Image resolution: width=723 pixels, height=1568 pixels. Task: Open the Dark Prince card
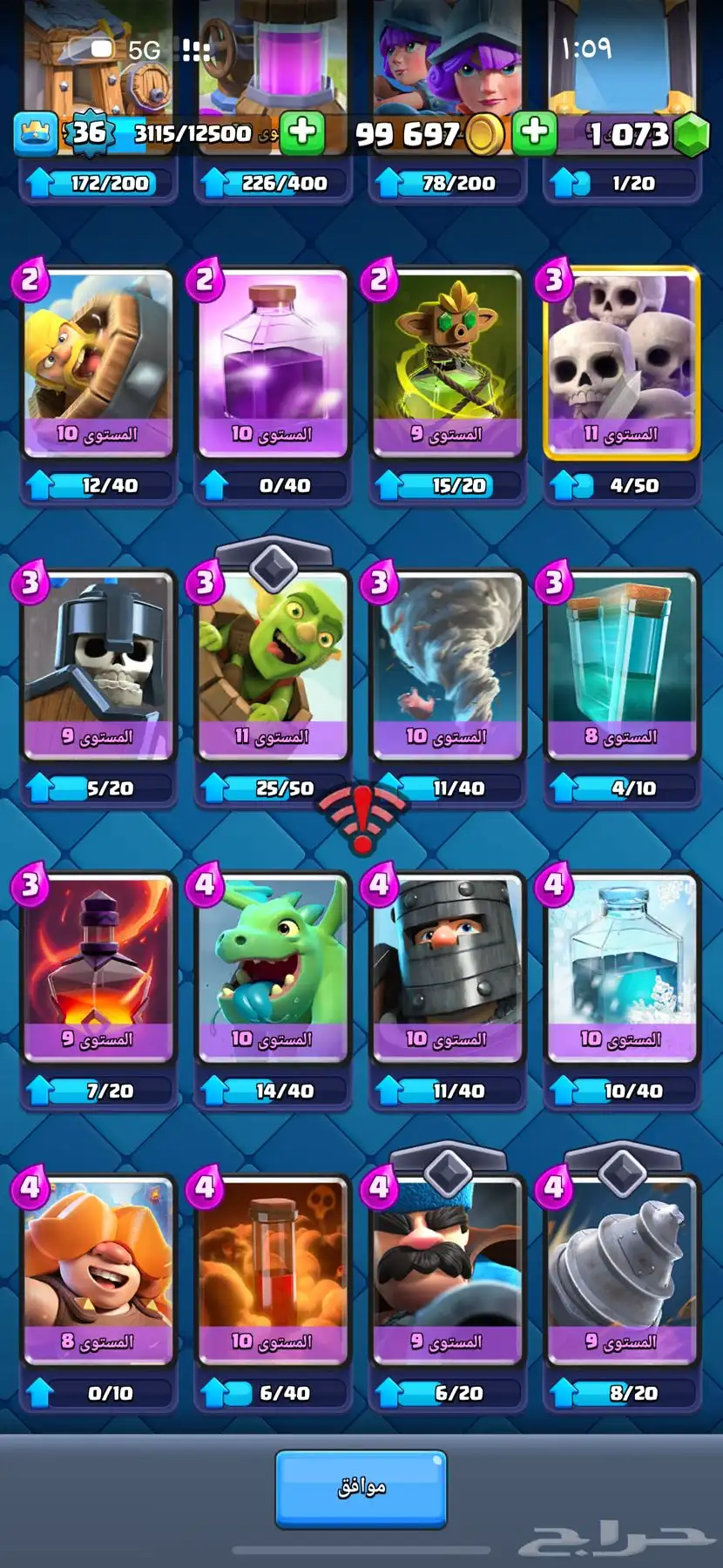(x=447, y=967)
